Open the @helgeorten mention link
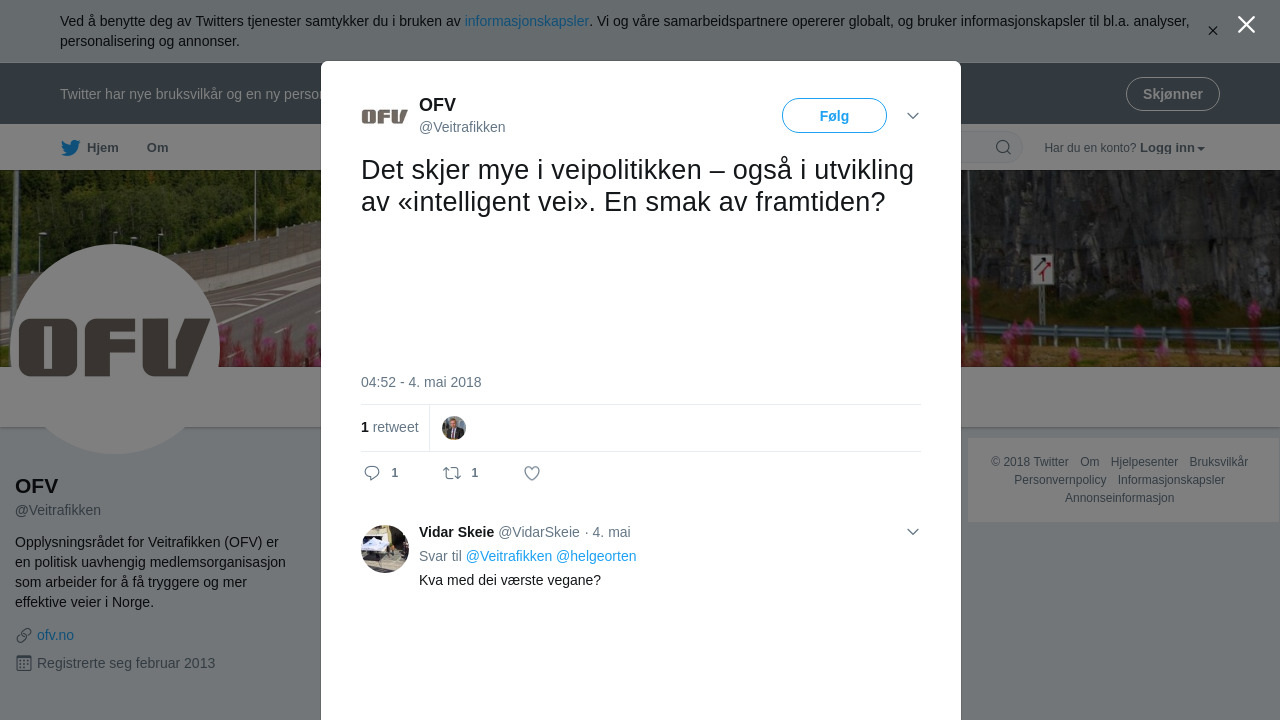 596,556
